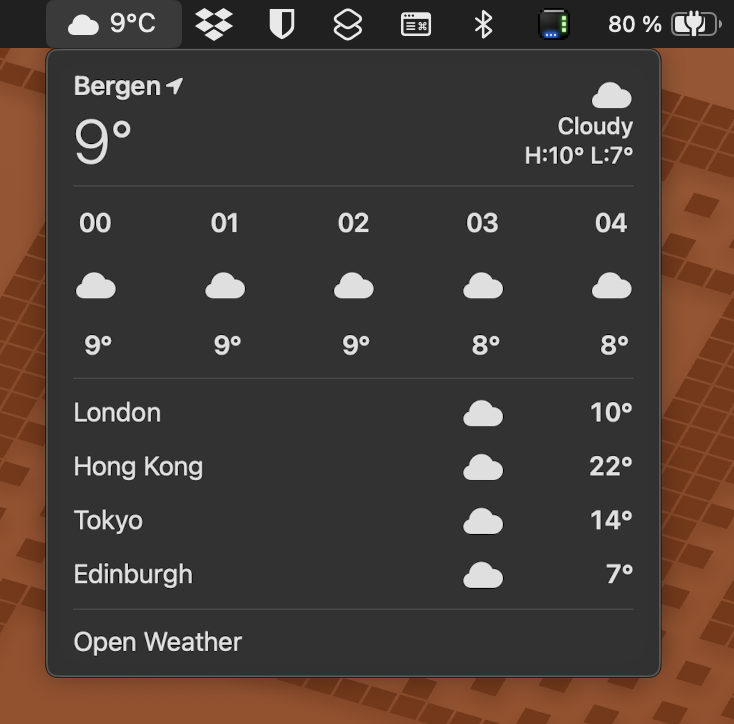Choose the Tokyo weather row
This screenshot has height=724, width=734.
[x=353, y=520]
